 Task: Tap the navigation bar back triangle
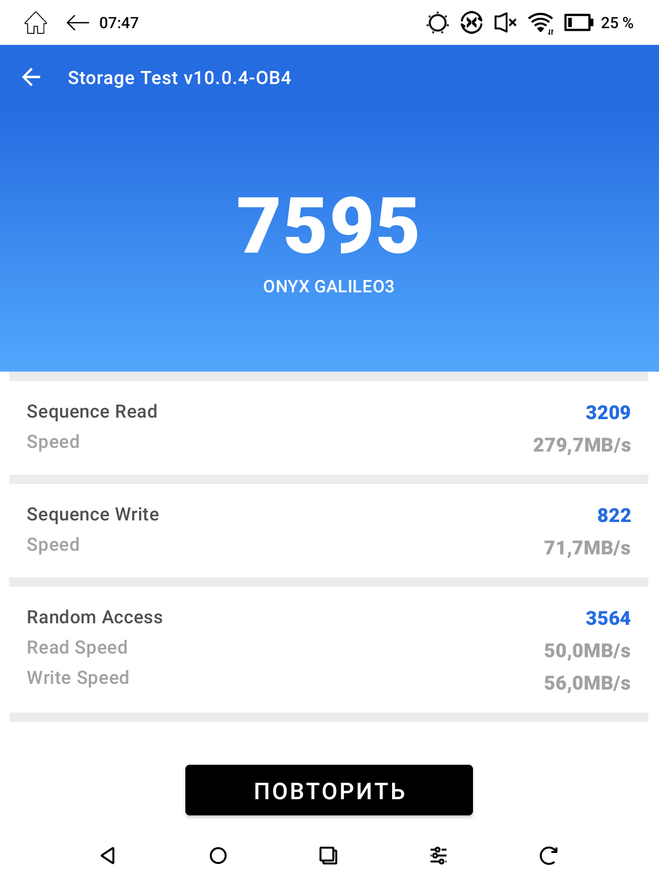coord(108,855)
